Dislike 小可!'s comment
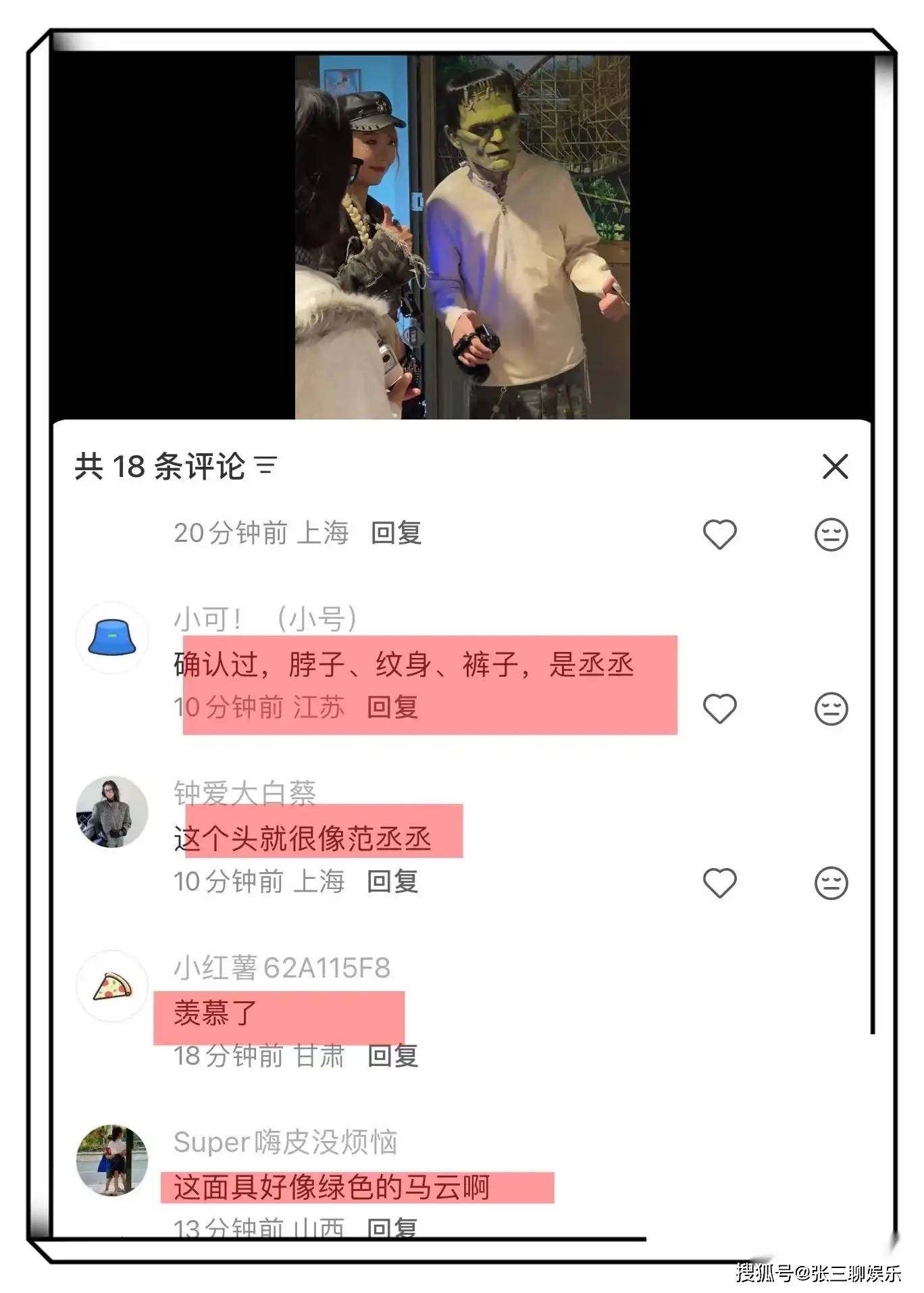The width and height of the screenshot is (924, 1293). coord(831,709)
